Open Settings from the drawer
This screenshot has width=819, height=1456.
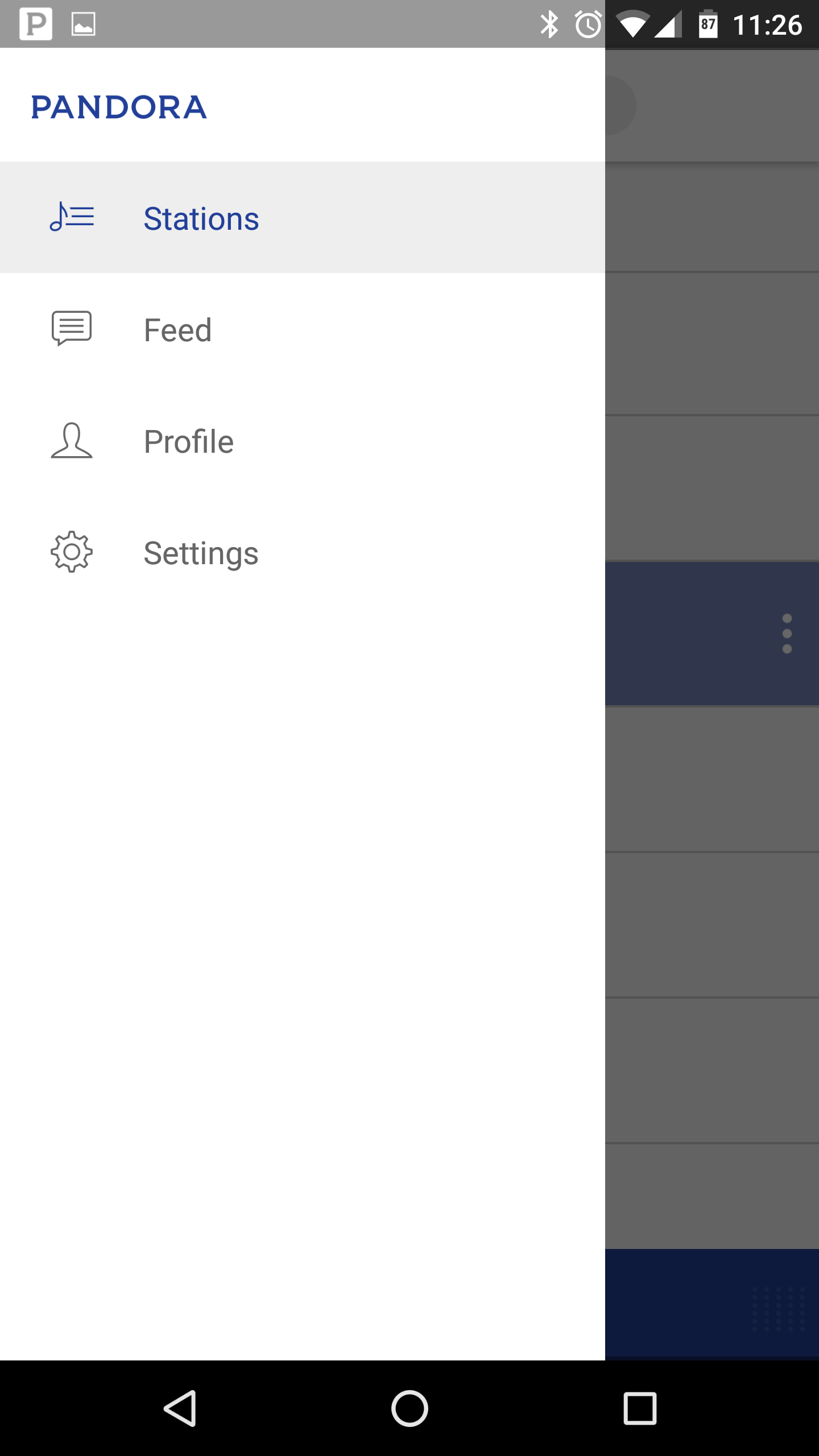[x=200, y=552]
